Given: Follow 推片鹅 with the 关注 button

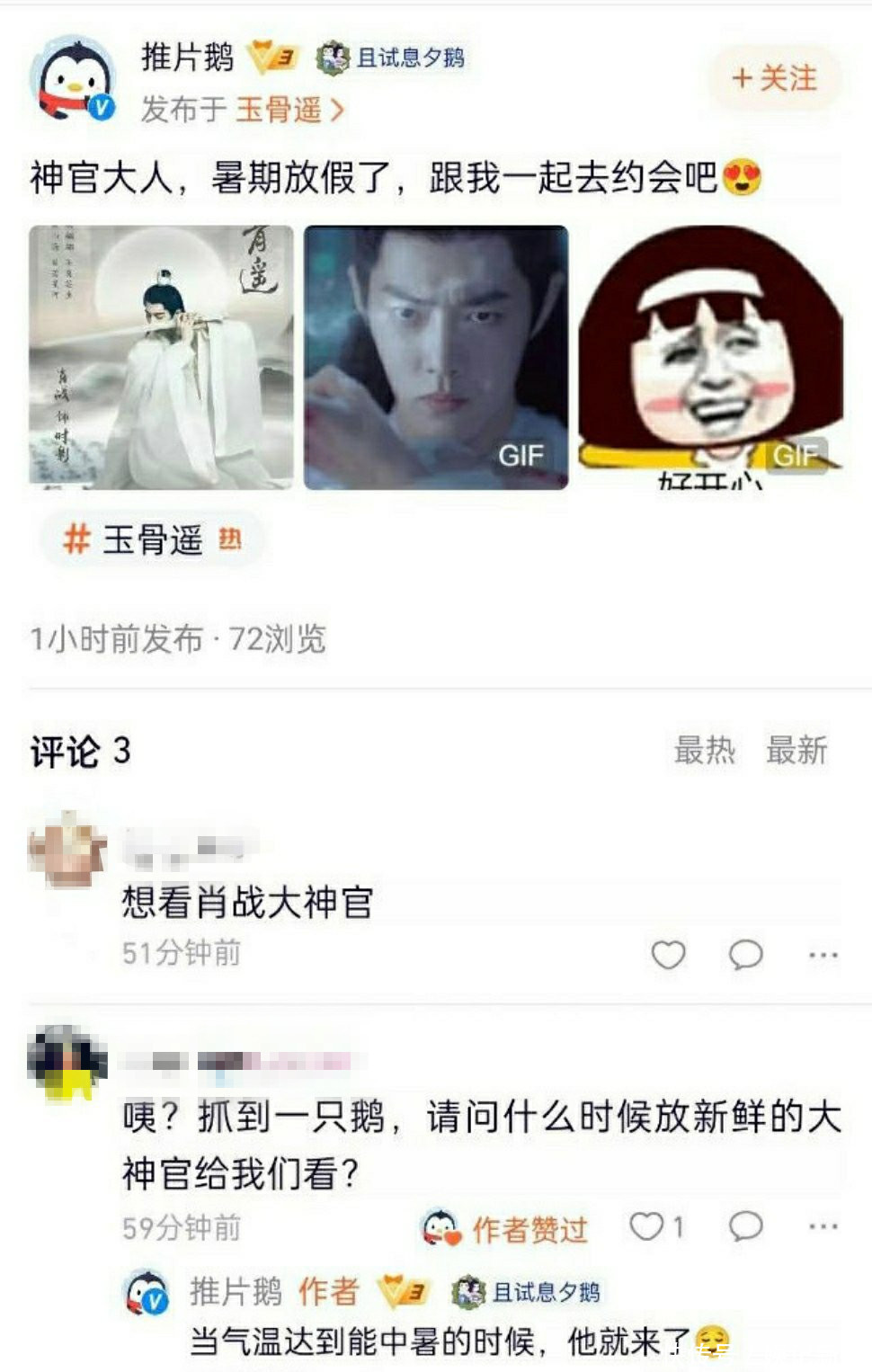Looking at the screenshot, I should tap(775, 79).
